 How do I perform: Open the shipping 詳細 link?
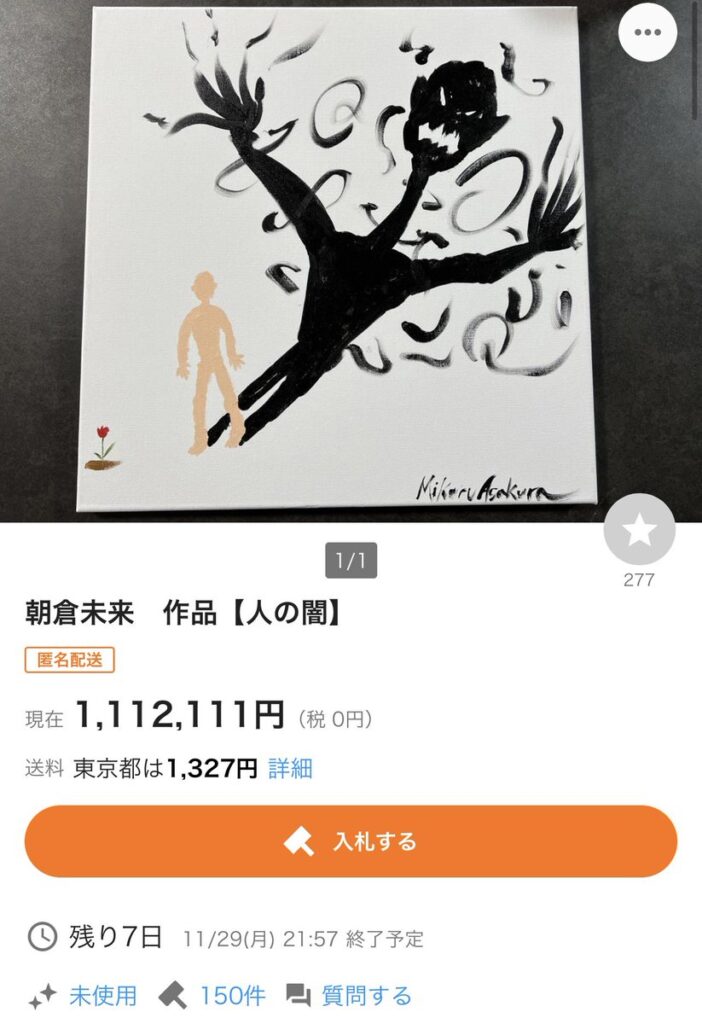pyautogui.click(x=290, y=768)
